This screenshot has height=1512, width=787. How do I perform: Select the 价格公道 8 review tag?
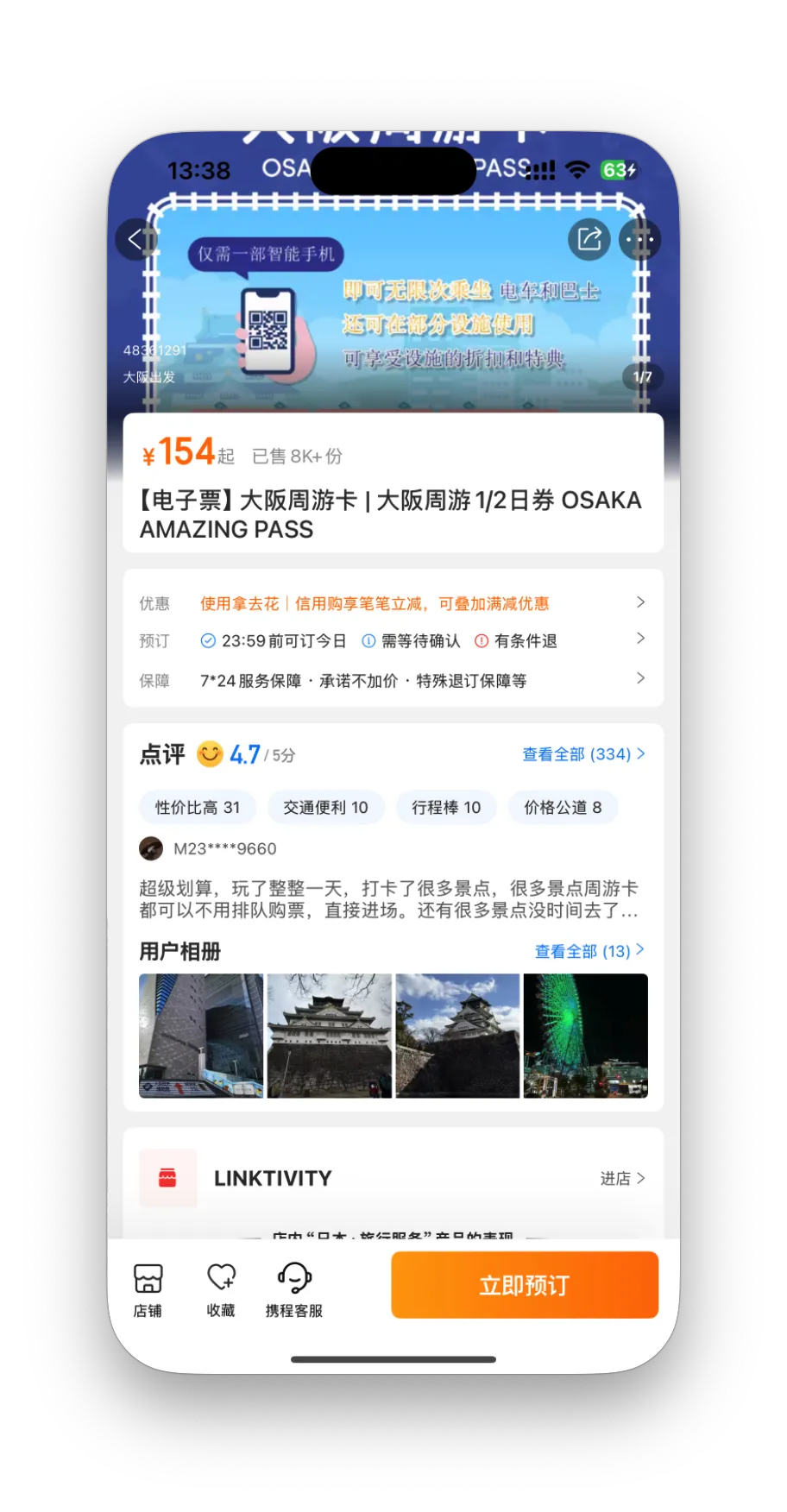click(x=563, y=808)
